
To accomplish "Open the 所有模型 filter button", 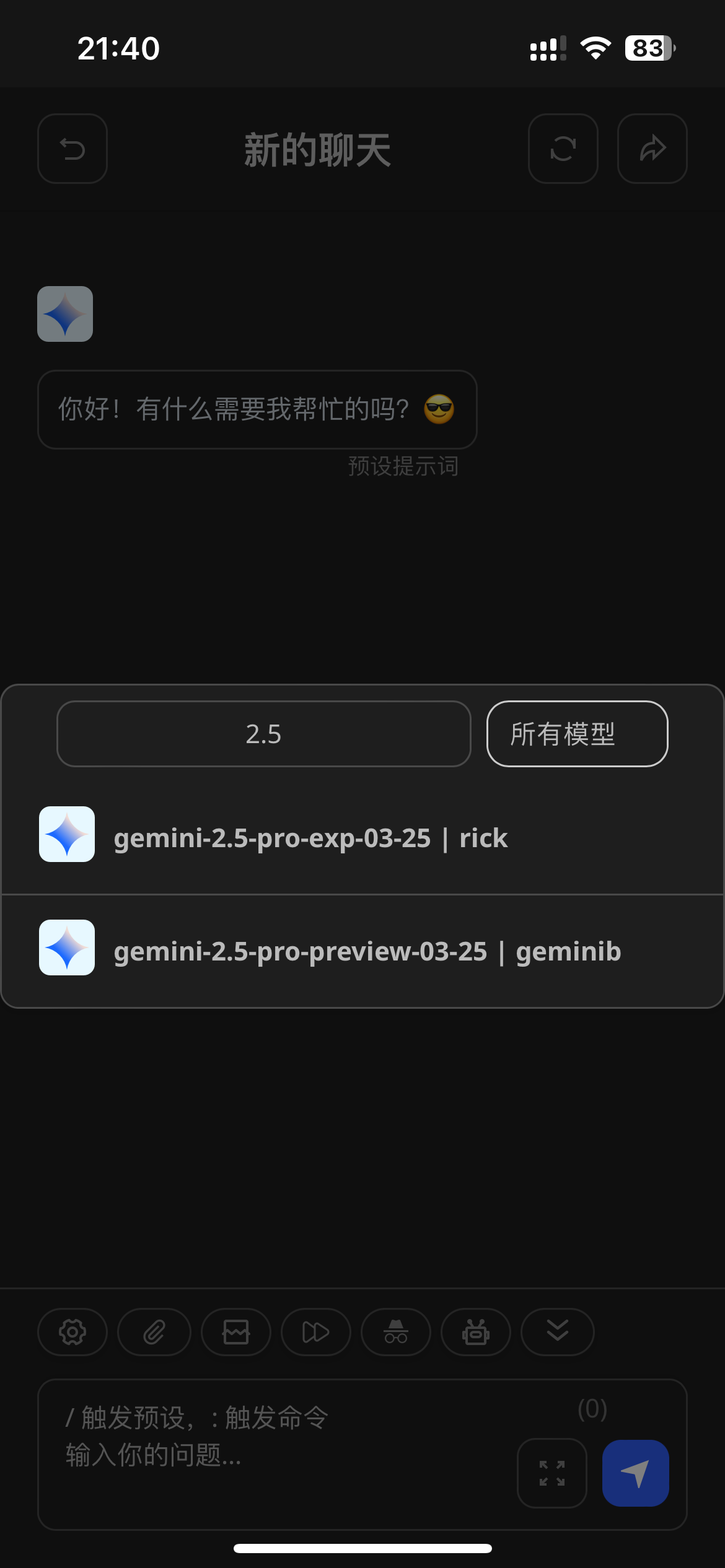I will 577,734.
